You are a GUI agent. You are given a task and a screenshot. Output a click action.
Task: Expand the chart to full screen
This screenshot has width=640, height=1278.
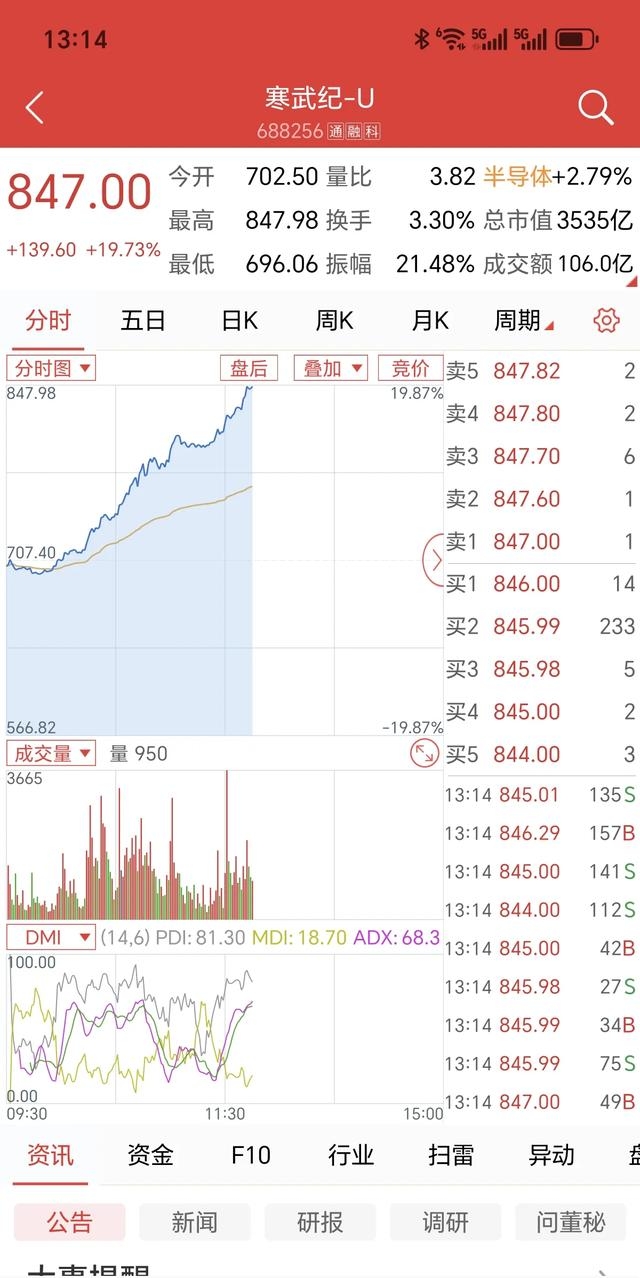click(x=425, y=753)
